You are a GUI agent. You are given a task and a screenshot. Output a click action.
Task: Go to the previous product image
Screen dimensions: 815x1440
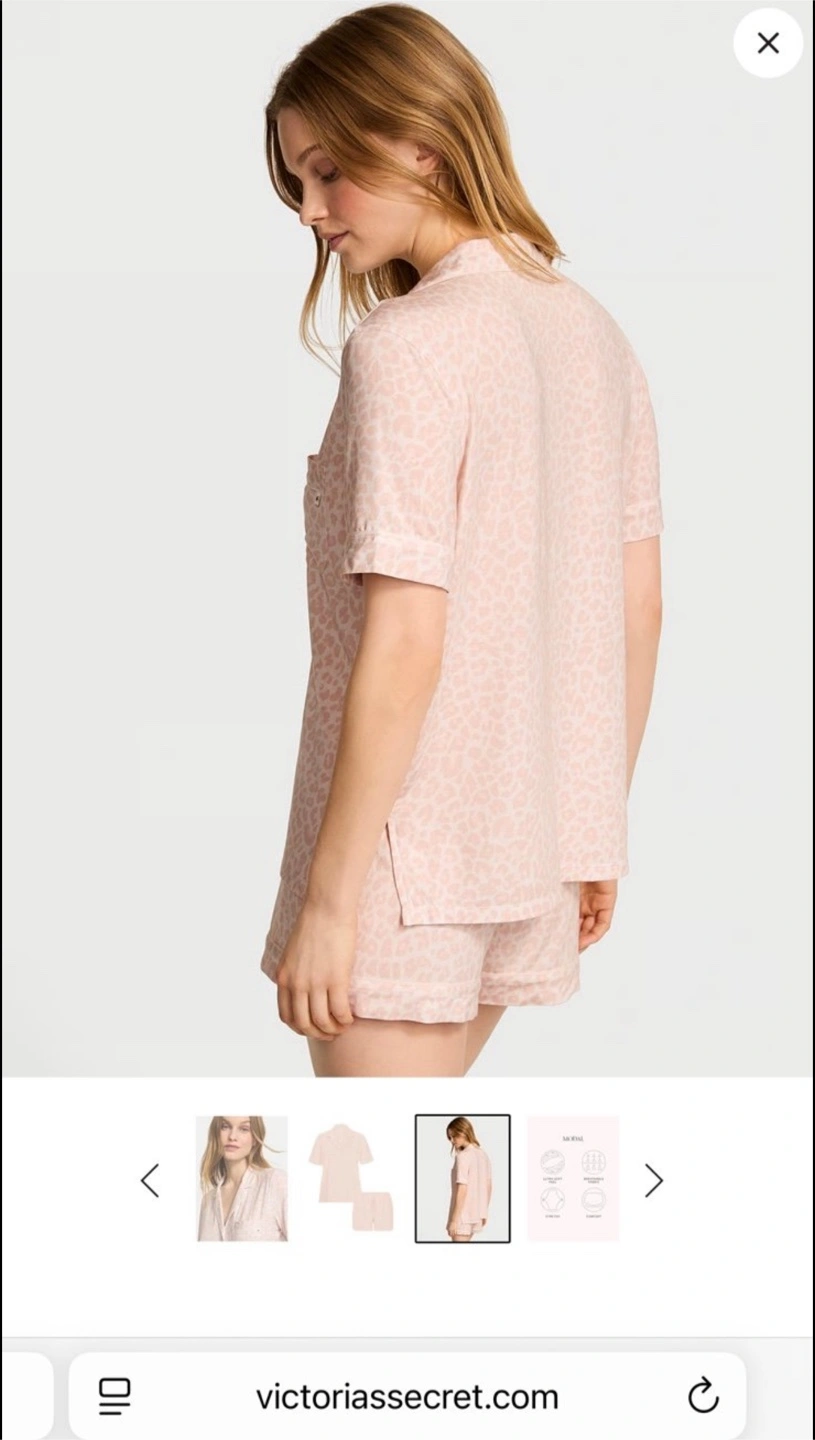[x=150, y=1180]
